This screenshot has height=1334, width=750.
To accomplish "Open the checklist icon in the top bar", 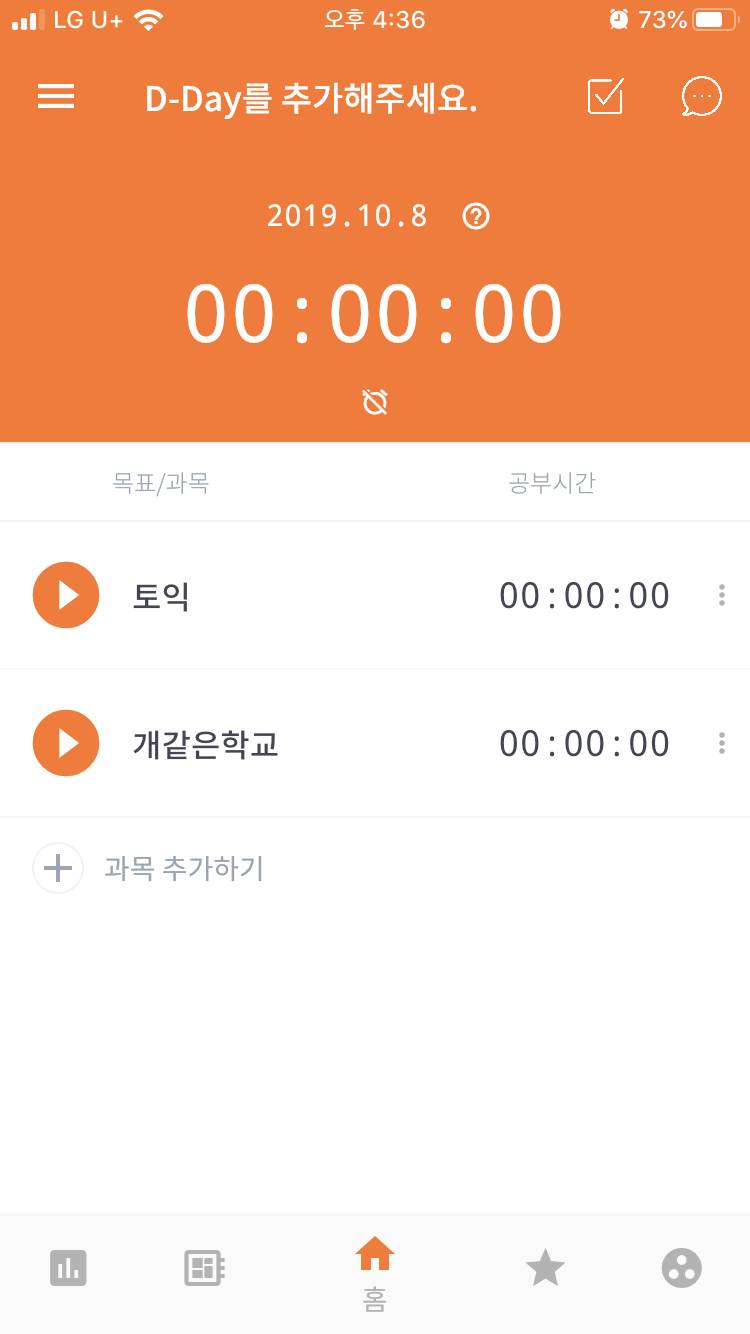I will pyautogui.click(x=605, y=97).
